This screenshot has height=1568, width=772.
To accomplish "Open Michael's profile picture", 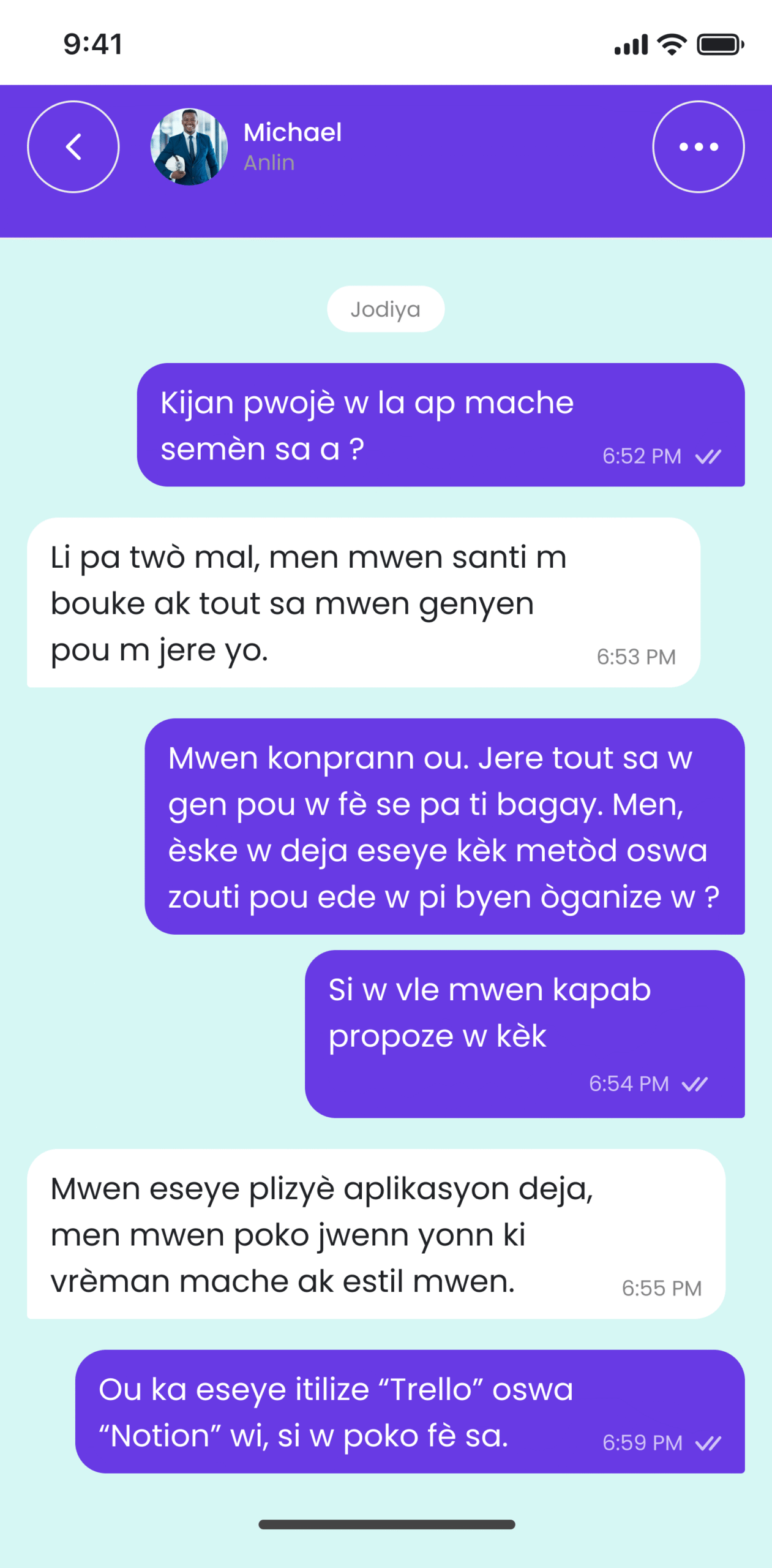I will click(x=189, y=147).
